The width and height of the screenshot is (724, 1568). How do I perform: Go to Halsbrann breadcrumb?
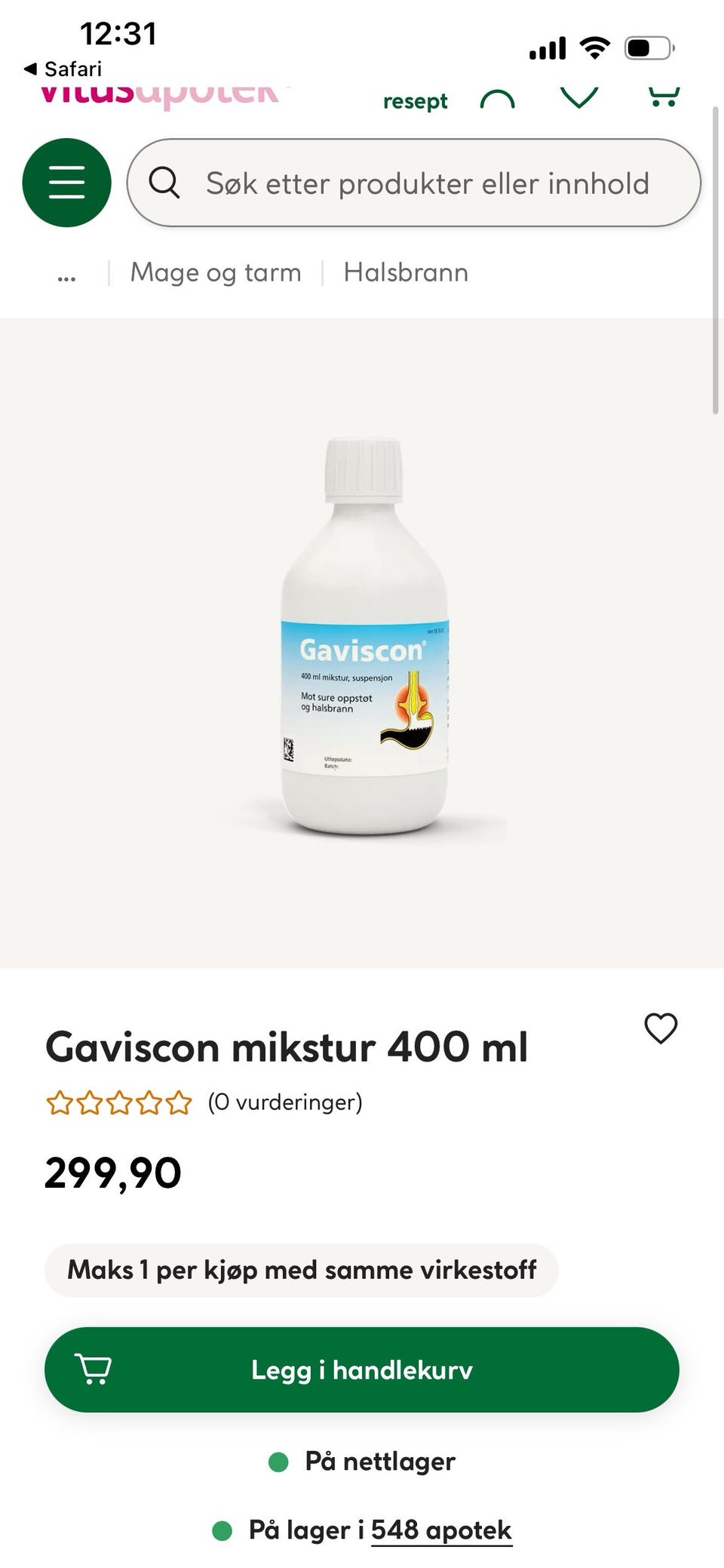point(406,272)
